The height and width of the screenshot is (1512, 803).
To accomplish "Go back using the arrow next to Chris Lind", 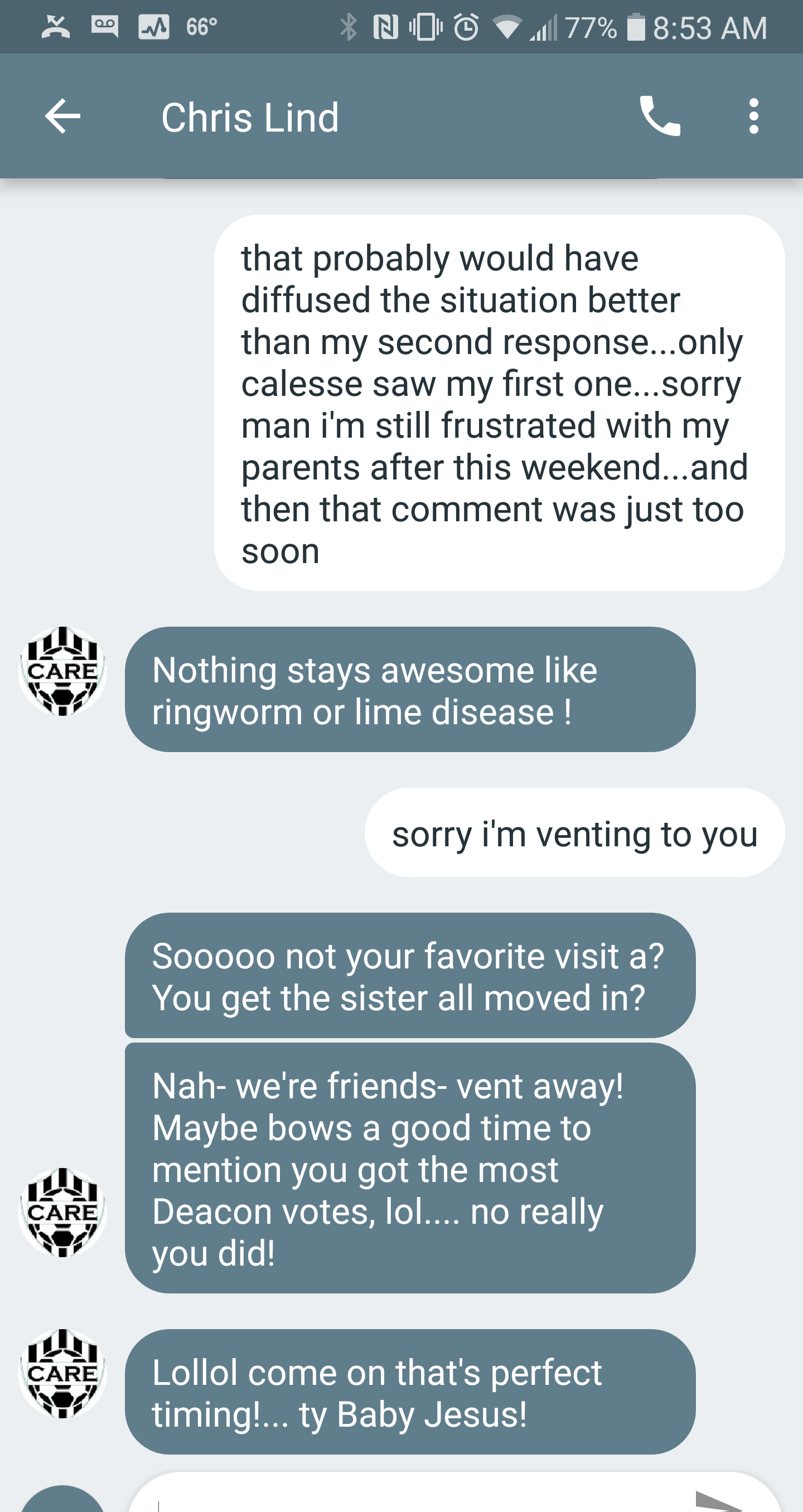I will click(x=62, y=116).
